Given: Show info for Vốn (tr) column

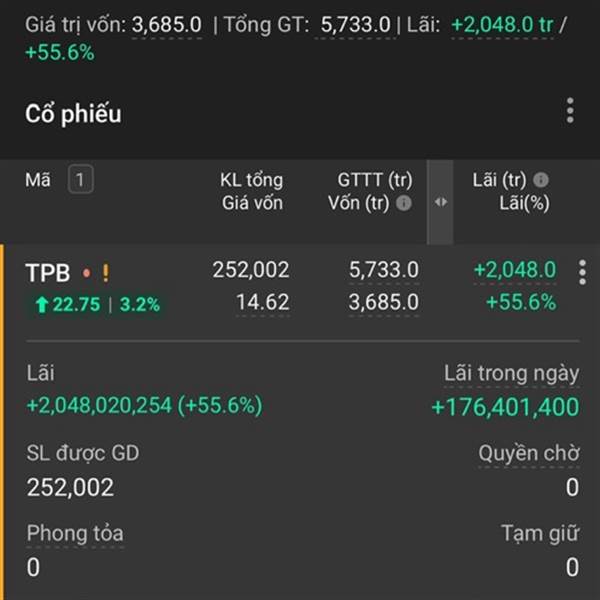Looking at the screenshot, I should tap(404, 203).
